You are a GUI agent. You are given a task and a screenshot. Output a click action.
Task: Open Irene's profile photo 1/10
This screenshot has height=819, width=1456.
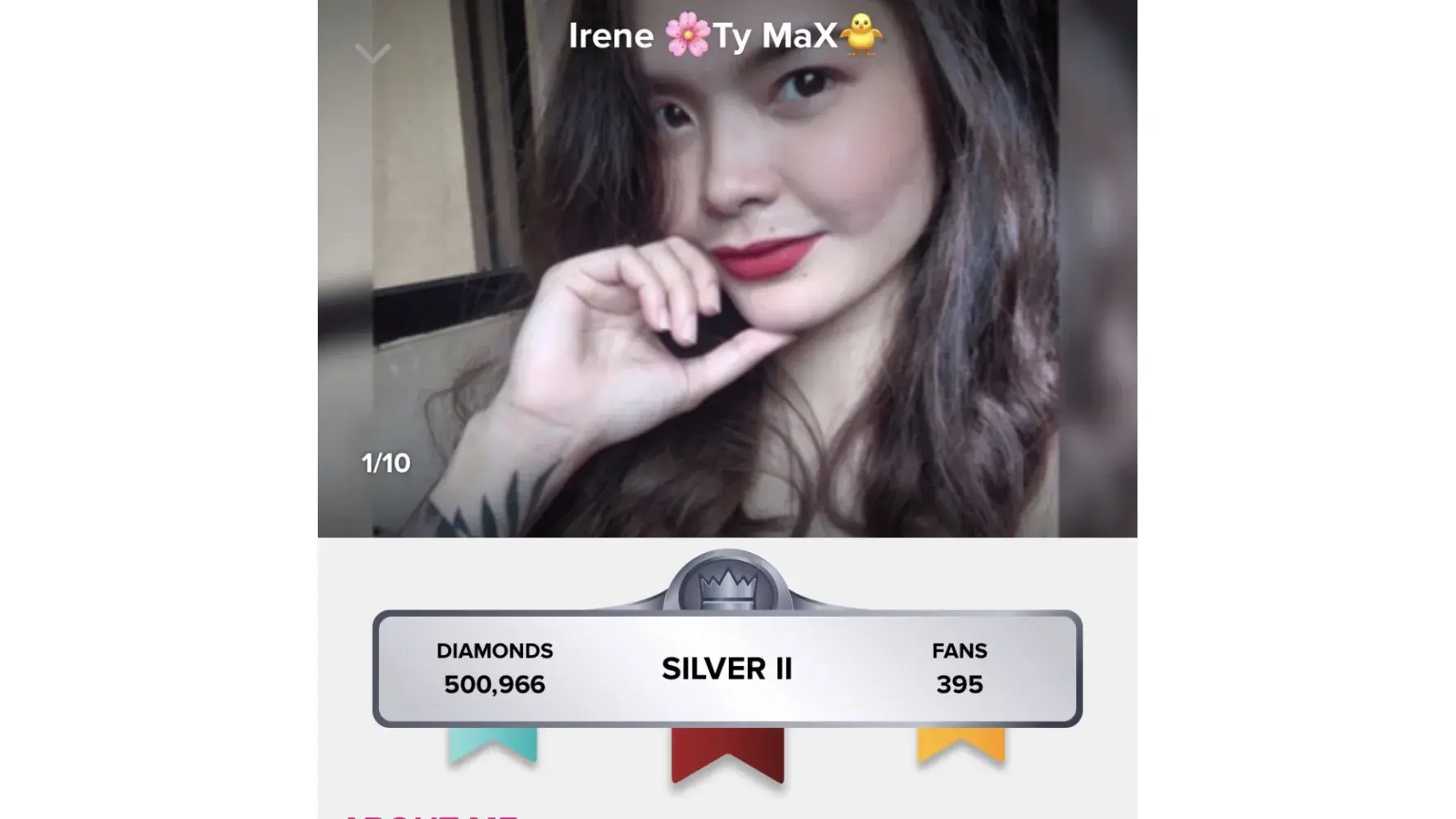coord(727,270)
